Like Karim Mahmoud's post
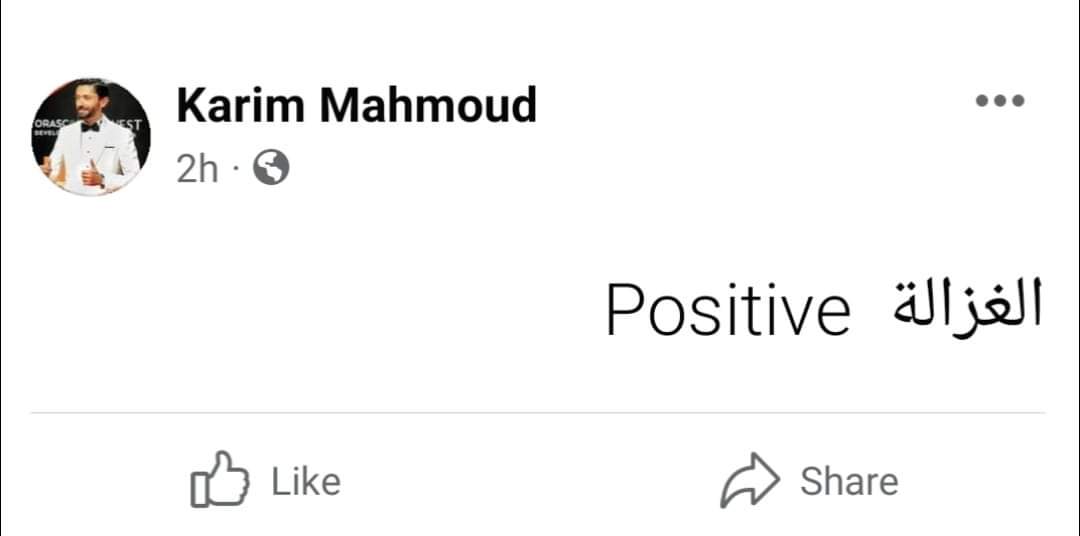 click(x=266, y=482)
